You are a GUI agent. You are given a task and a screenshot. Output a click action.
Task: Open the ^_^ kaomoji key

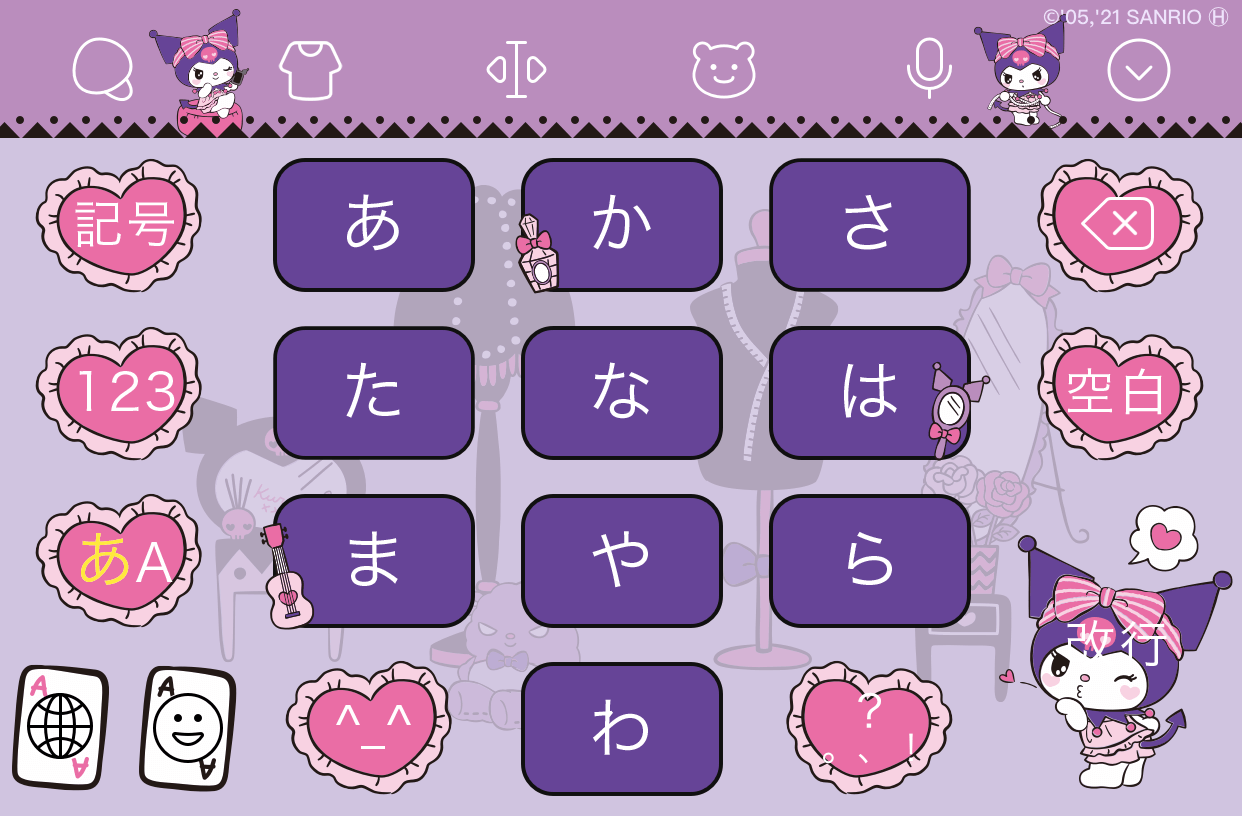[x=369, y=726]
